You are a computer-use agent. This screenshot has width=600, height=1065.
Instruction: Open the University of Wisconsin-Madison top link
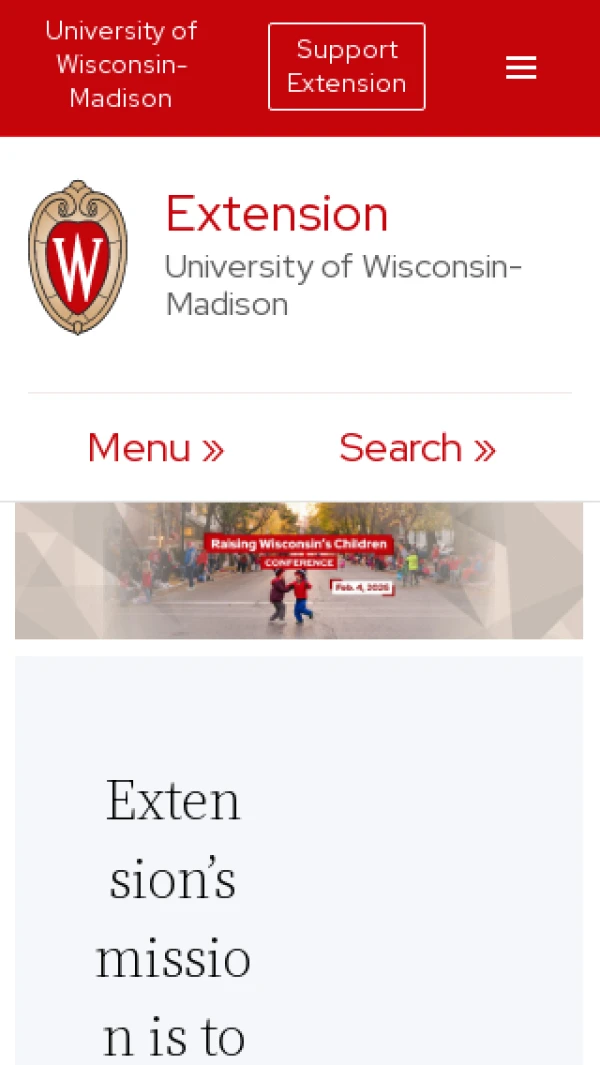coord(121,65)
